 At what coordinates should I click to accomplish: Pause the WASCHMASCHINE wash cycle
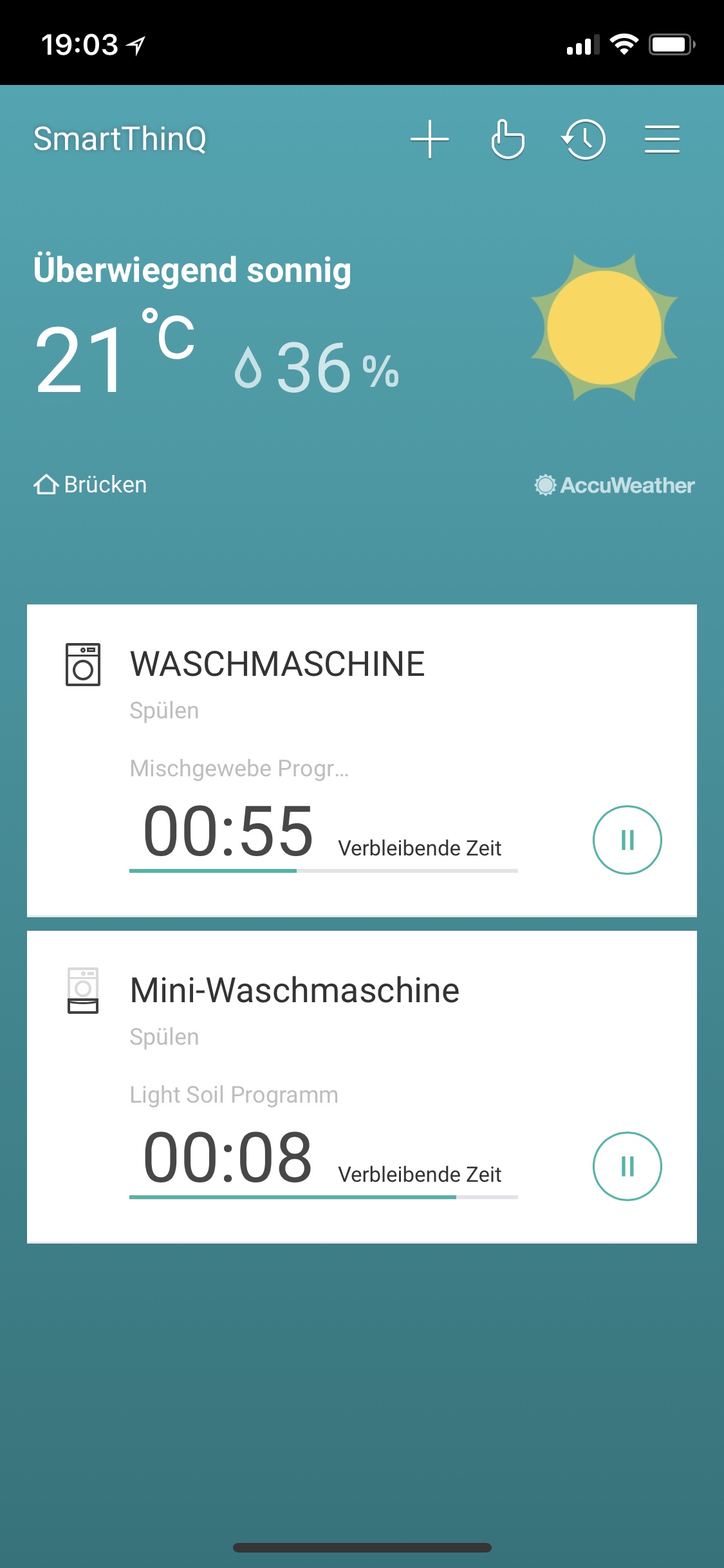tap(627, 839)
